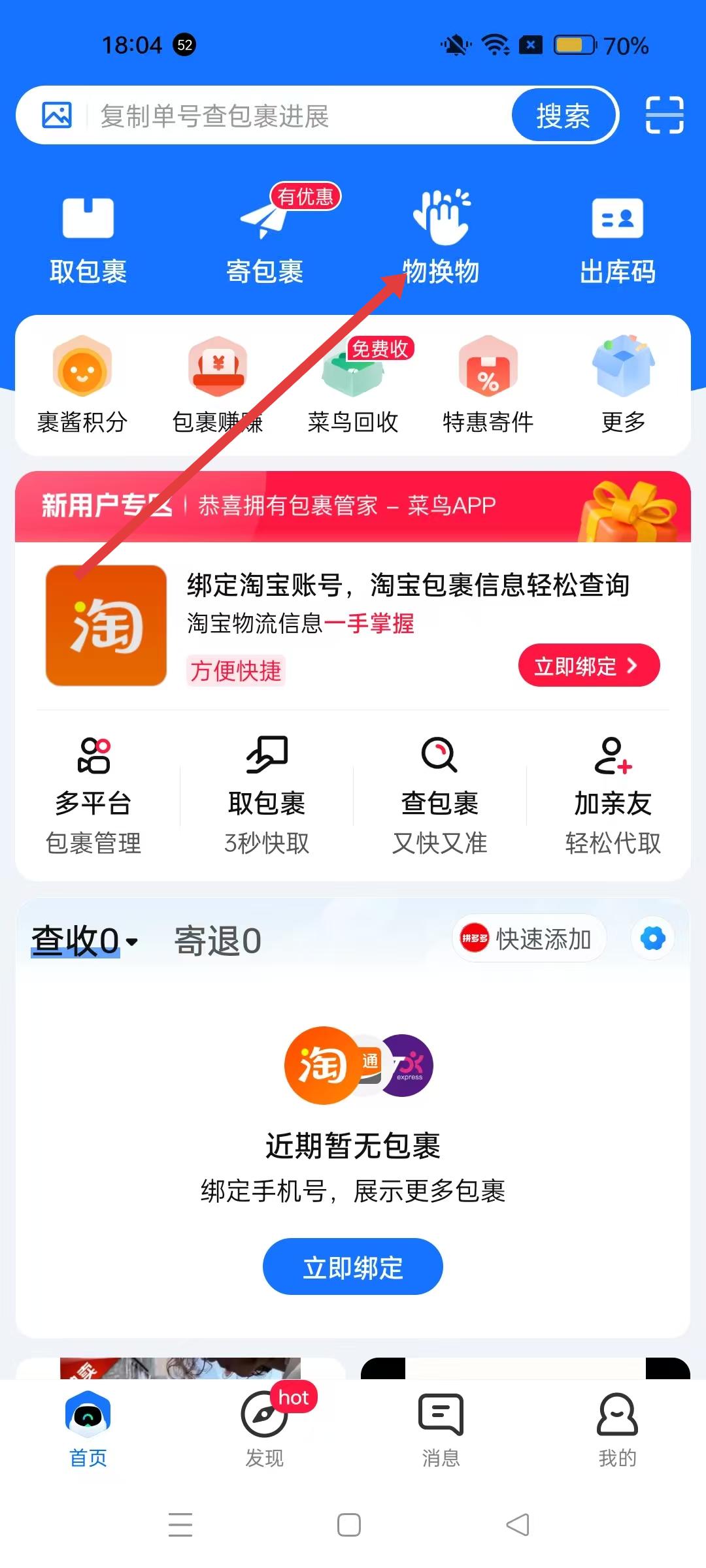Screen dimensions: 706x1568
Task: Focus the 复制单号查包裹进展 search field
Action: (294, 116)
